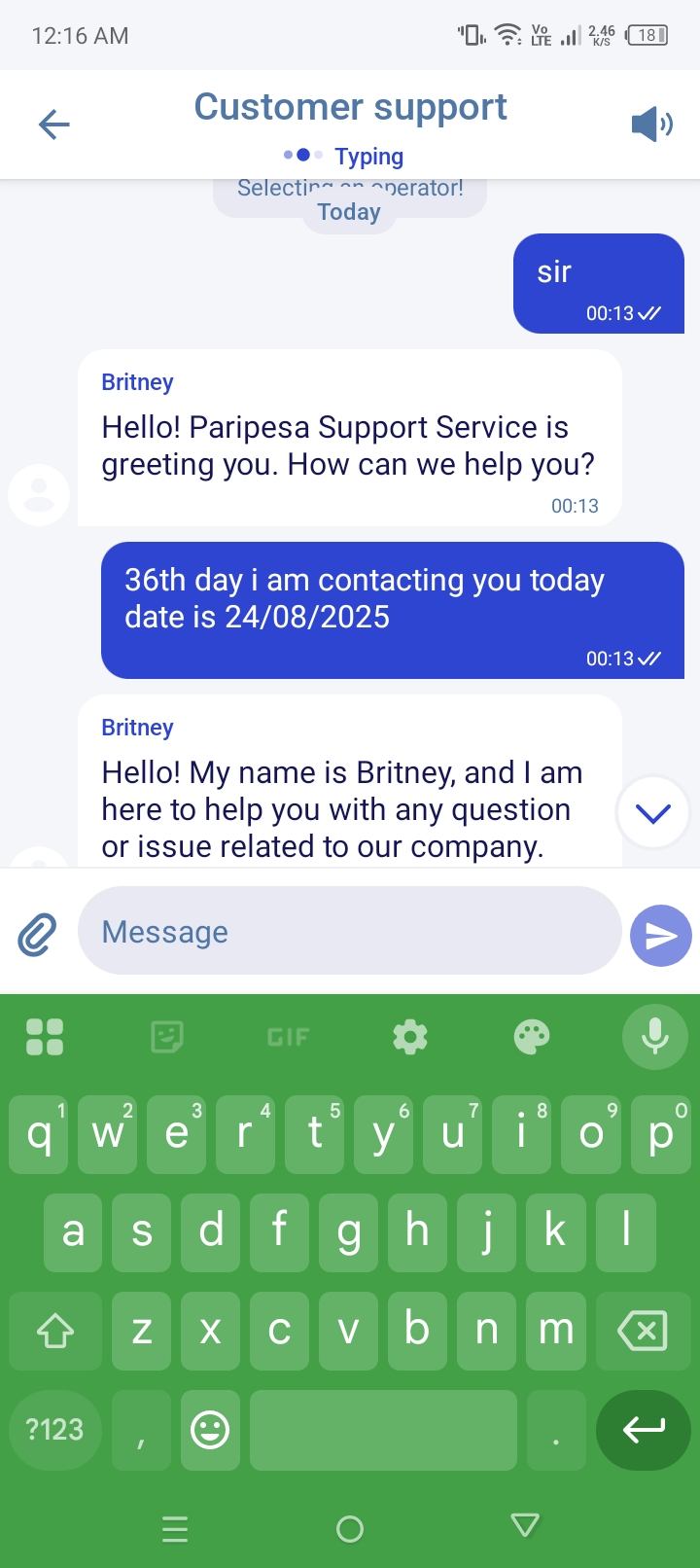Image resolution: width=700 pixels, height=1568 pixels.
Task: Focus the Message text field
Action: tap(348, 931)
